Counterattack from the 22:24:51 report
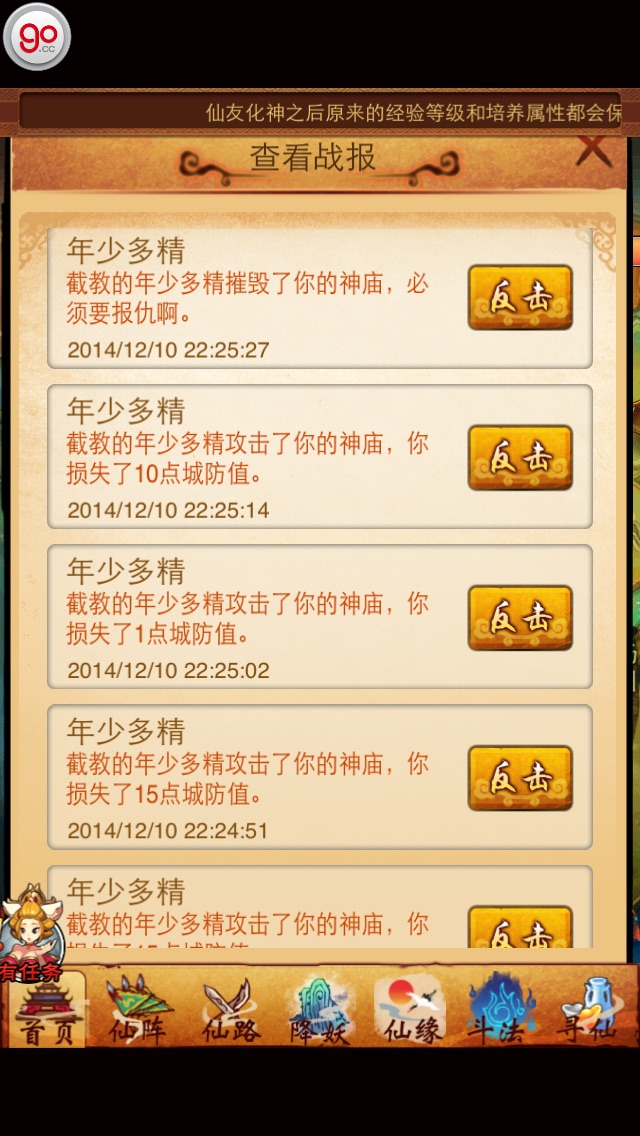The image size is (640, 1136). click(x=520, y=777)
